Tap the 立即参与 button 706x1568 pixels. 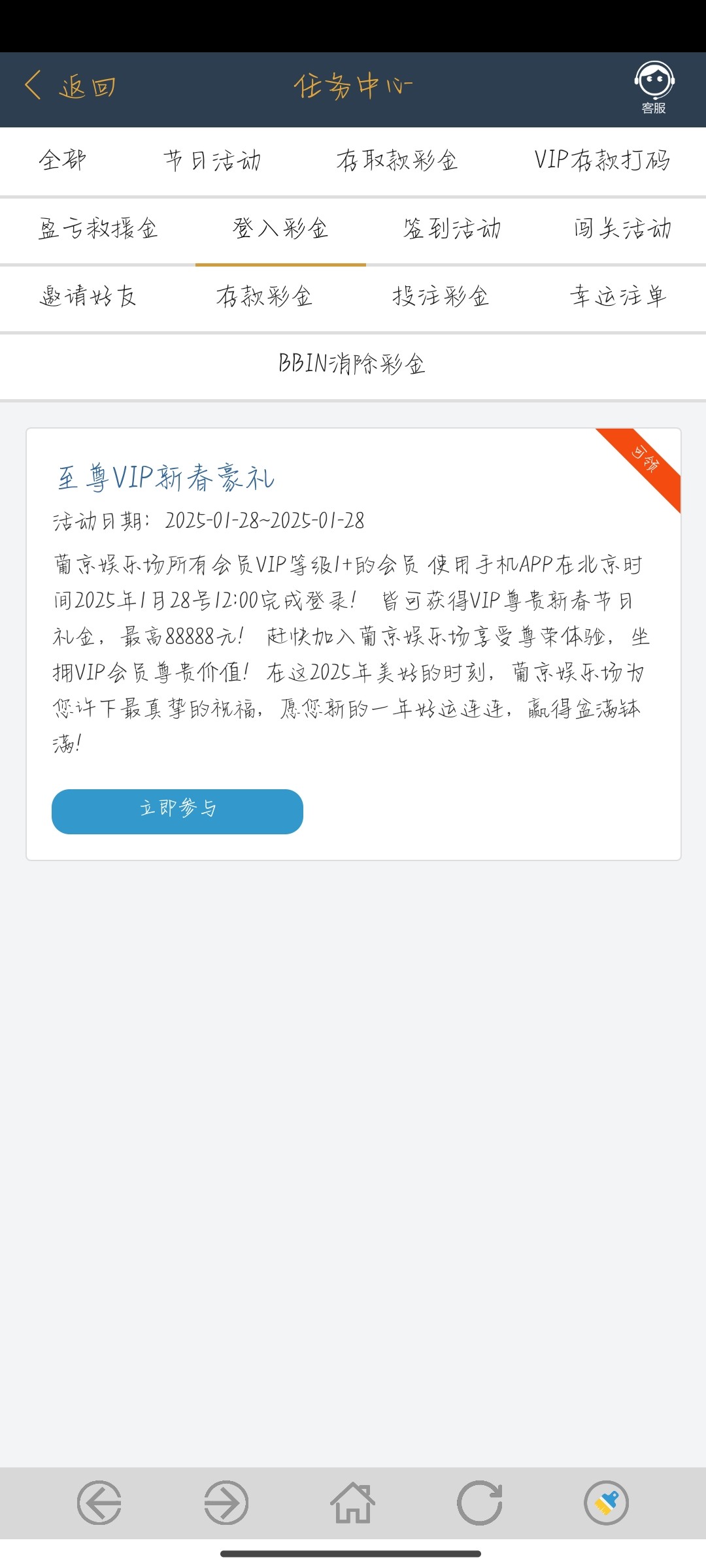click(x=177, y=811)
